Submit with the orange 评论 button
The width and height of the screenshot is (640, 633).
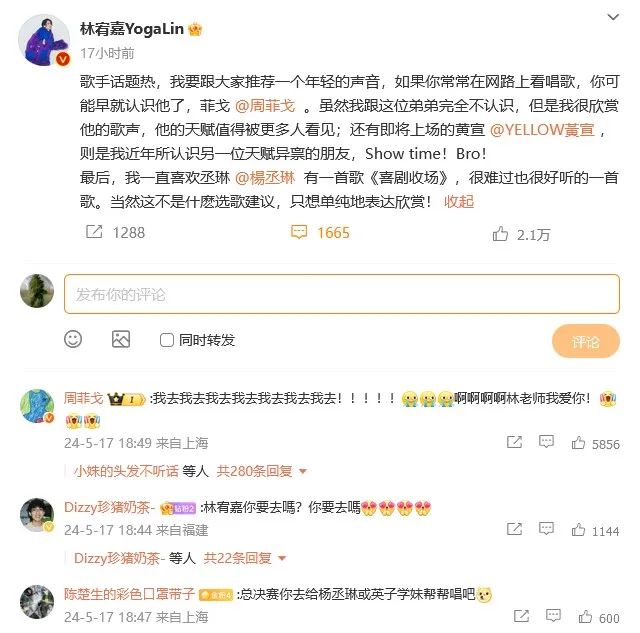pyautogui.click(x=585, y=341)
